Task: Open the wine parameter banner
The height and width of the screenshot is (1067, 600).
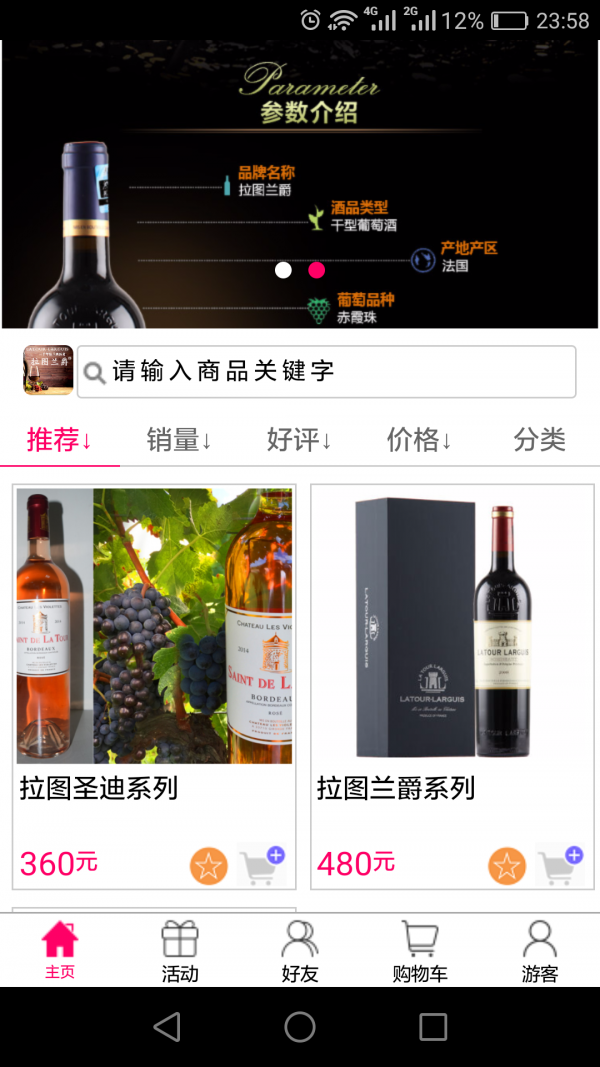Action: pos(300,185)
